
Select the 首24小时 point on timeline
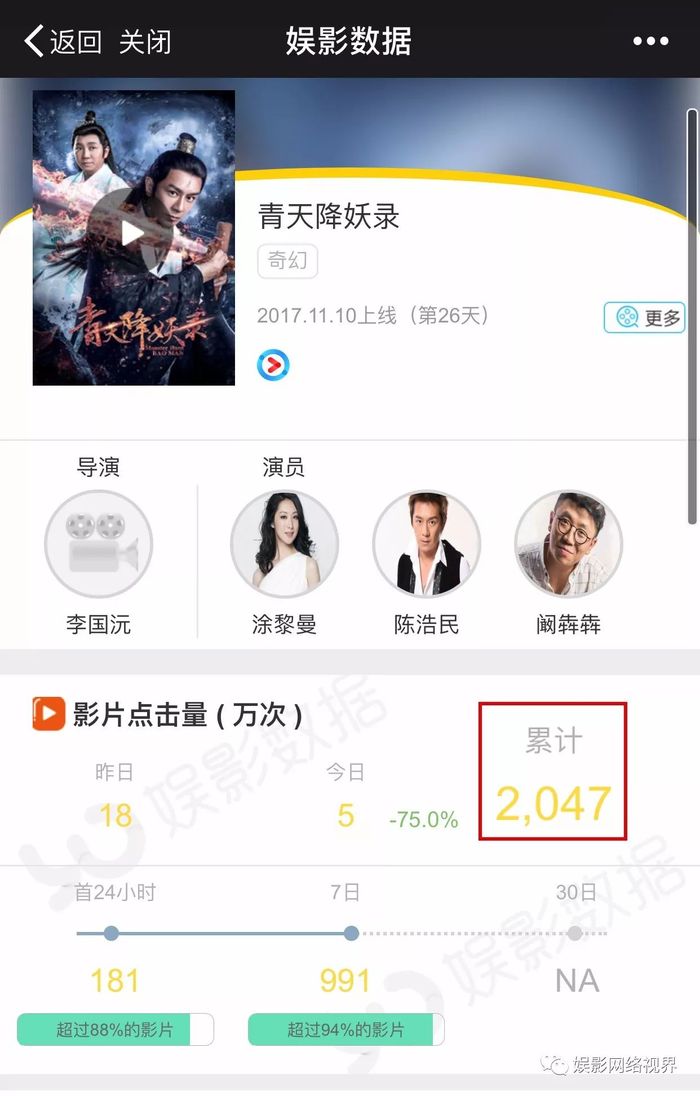111,933
